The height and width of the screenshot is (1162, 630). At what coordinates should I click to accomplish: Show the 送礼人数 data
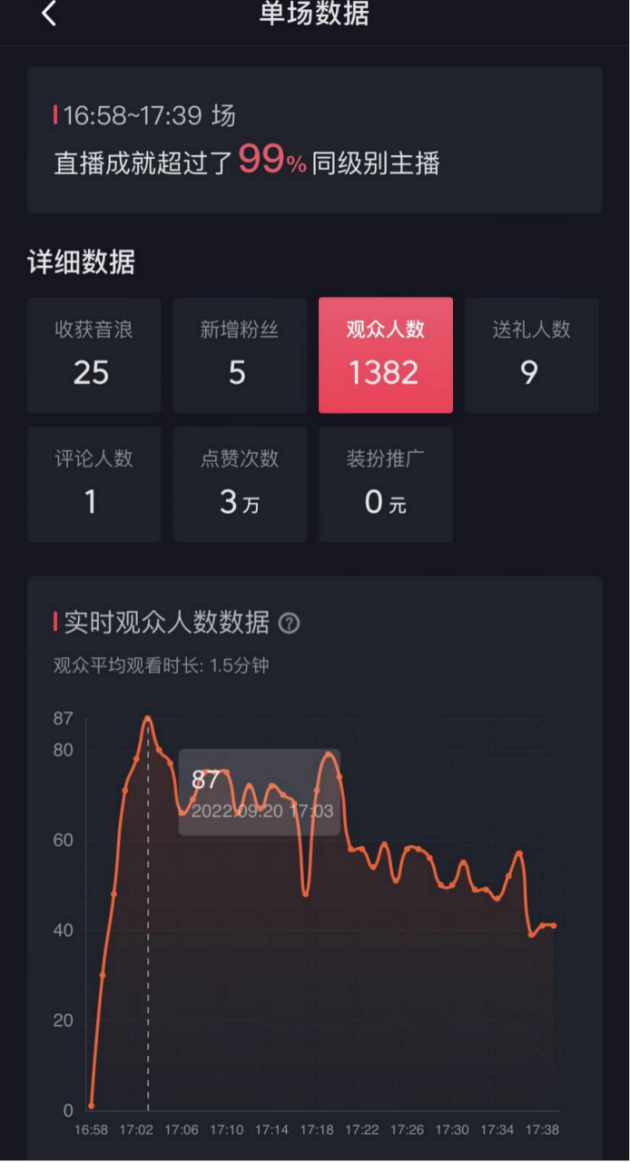point(531,355)
